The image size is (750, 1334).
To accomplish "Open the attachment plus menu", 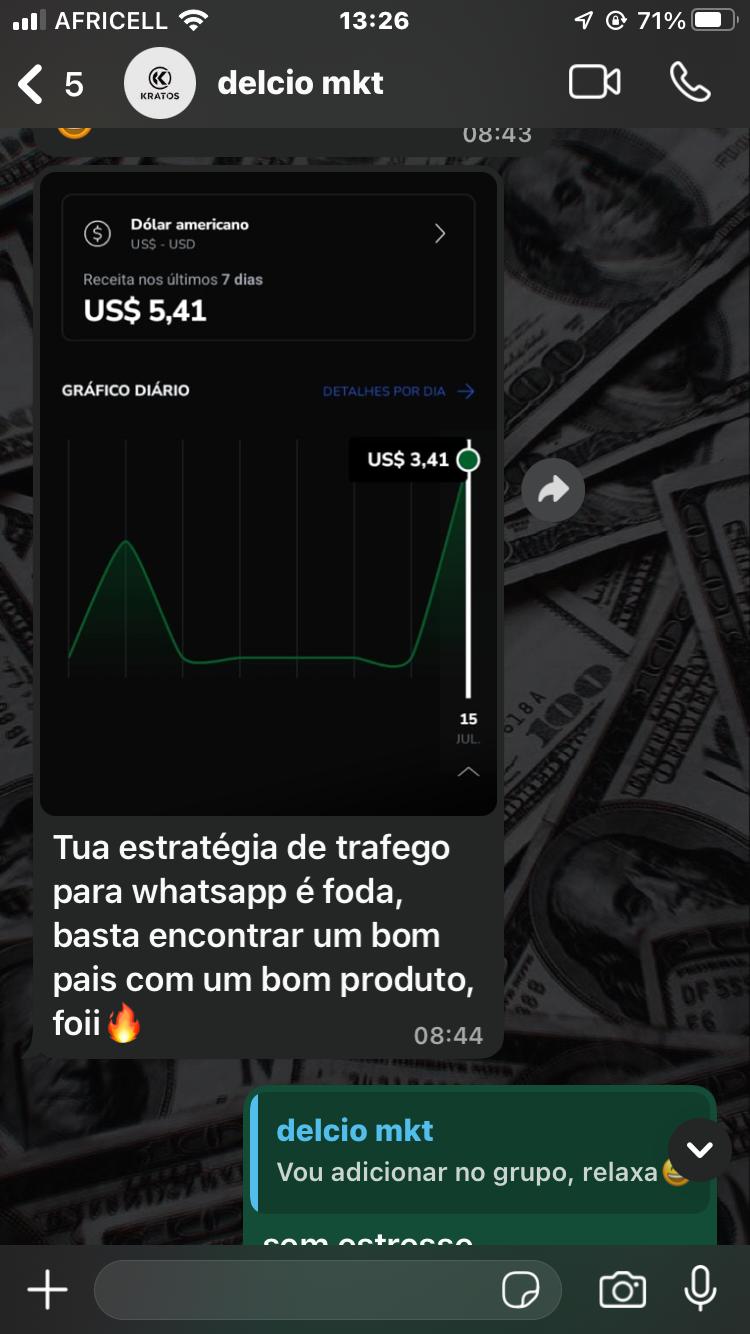I will [x=47, y=1290].
